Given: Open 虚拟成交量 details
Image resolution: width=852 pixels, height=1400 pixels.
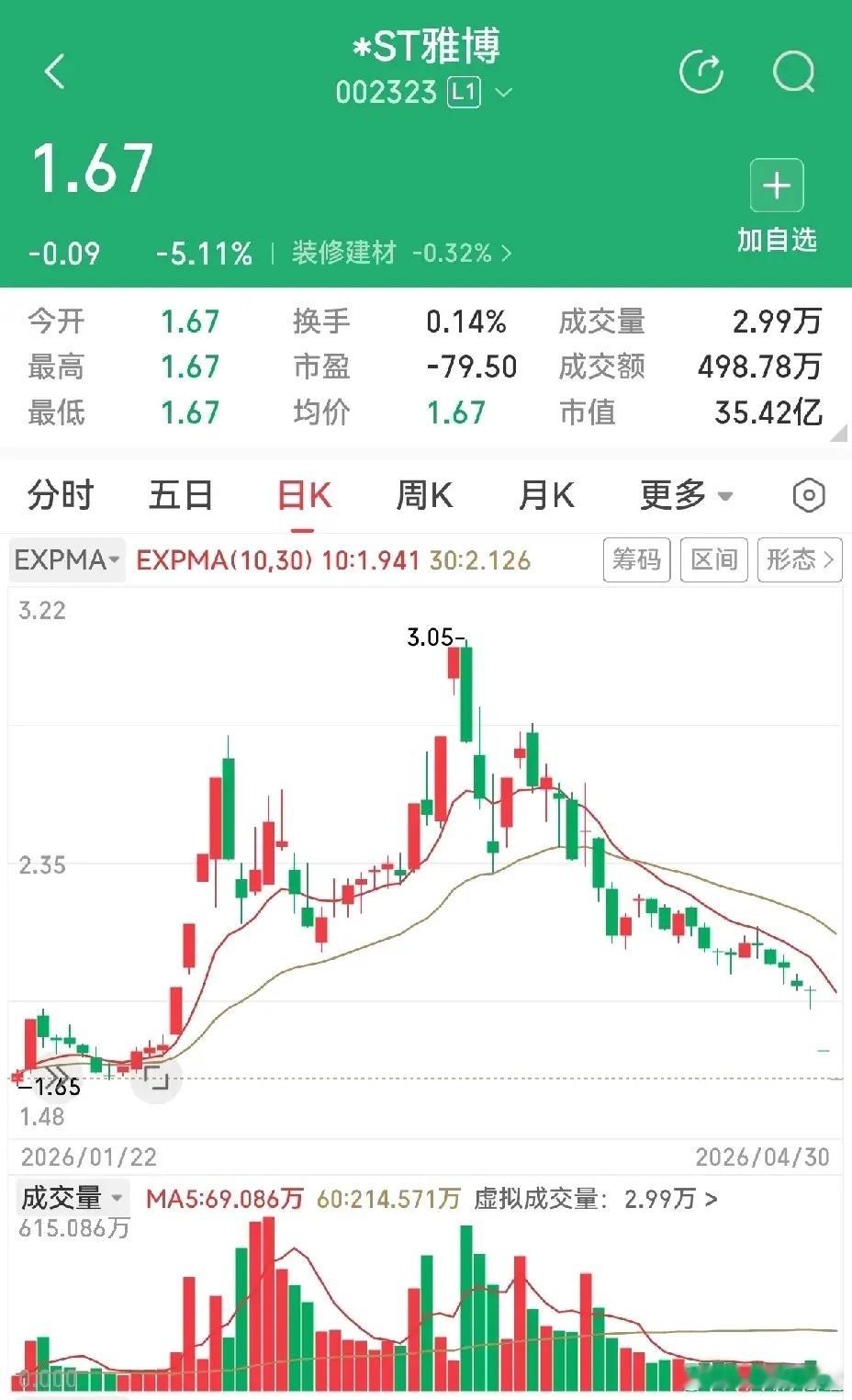Looking at the screenshot, I should (596, 1198).
